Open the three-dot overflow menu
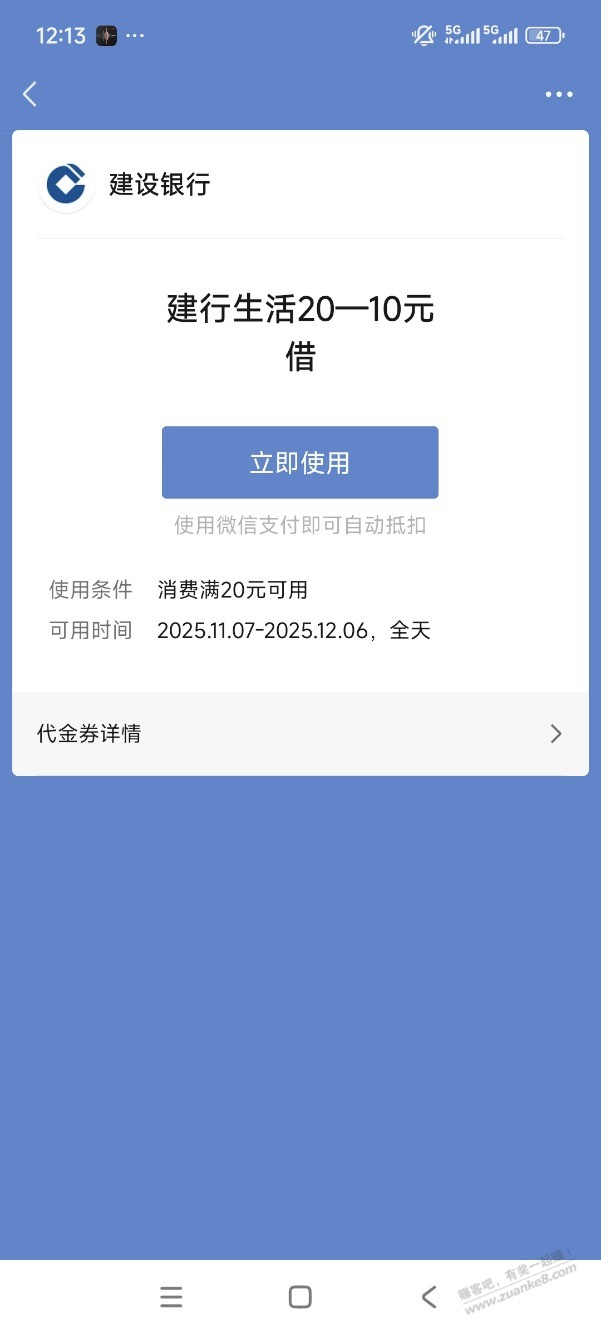This screenshot has height=1334, width=601. [x=559, y=94]
